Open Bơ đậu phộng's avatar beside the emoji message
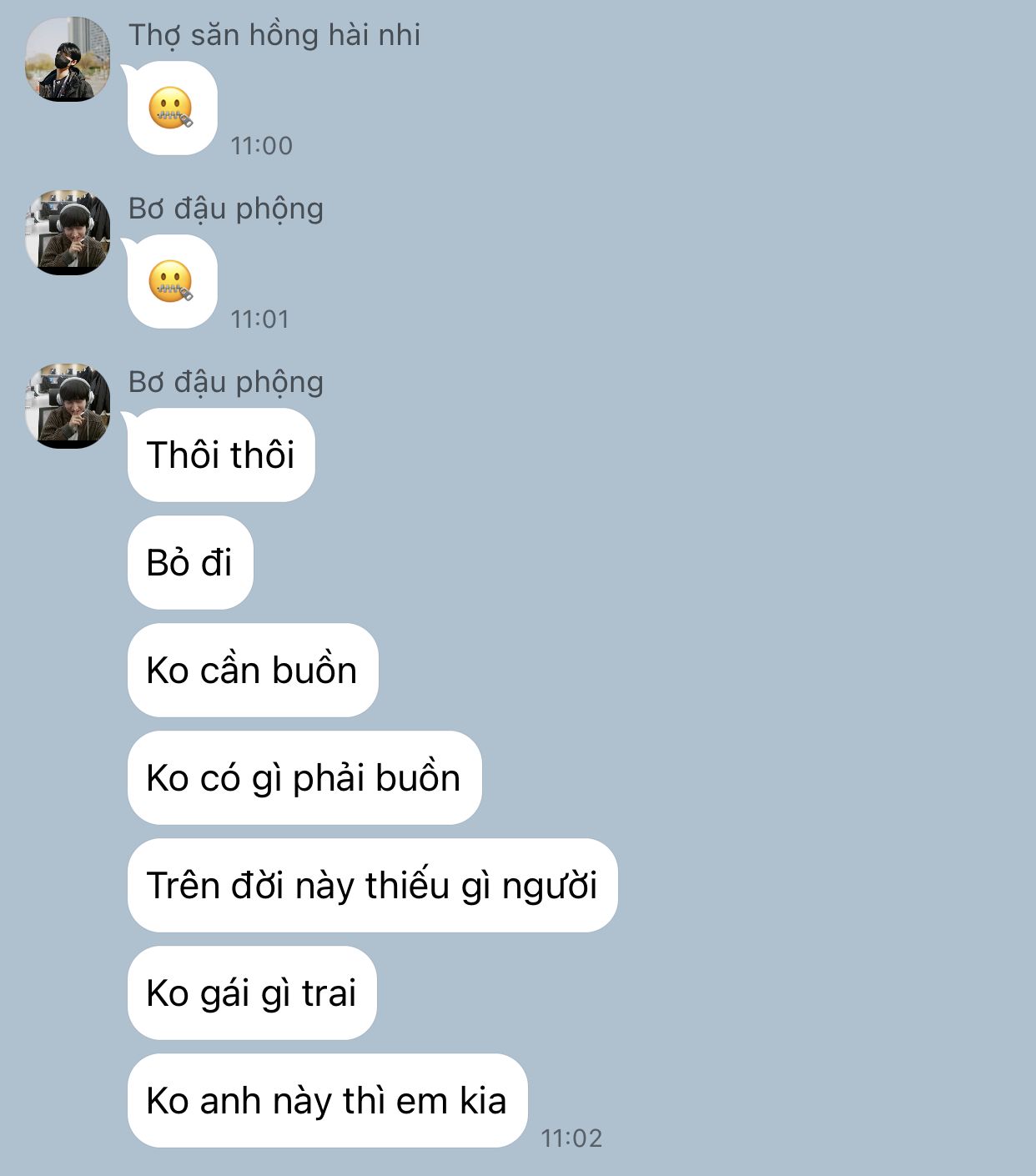 click(68, 232)
